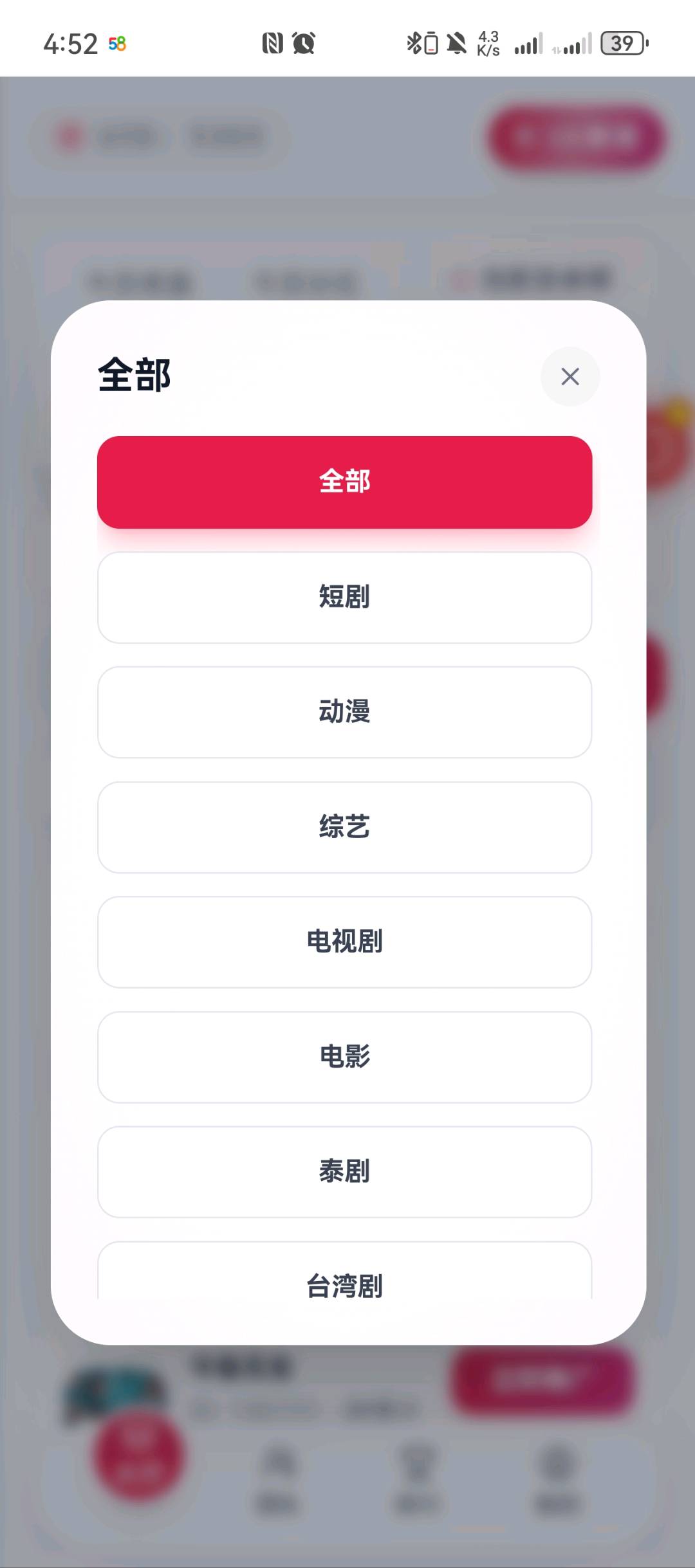Viewport: 695px width, 1568px height.
Task: Select the 全部 category option
Action: click(x=344, y=481)
